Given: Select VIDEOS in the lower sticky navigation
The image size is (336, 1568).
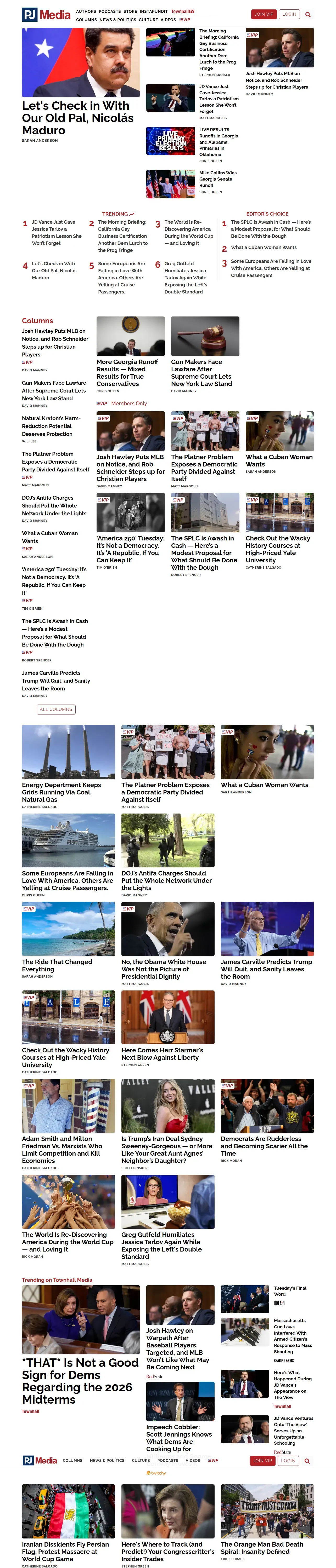Looking at the screenshot, I should click(193, 1460).
